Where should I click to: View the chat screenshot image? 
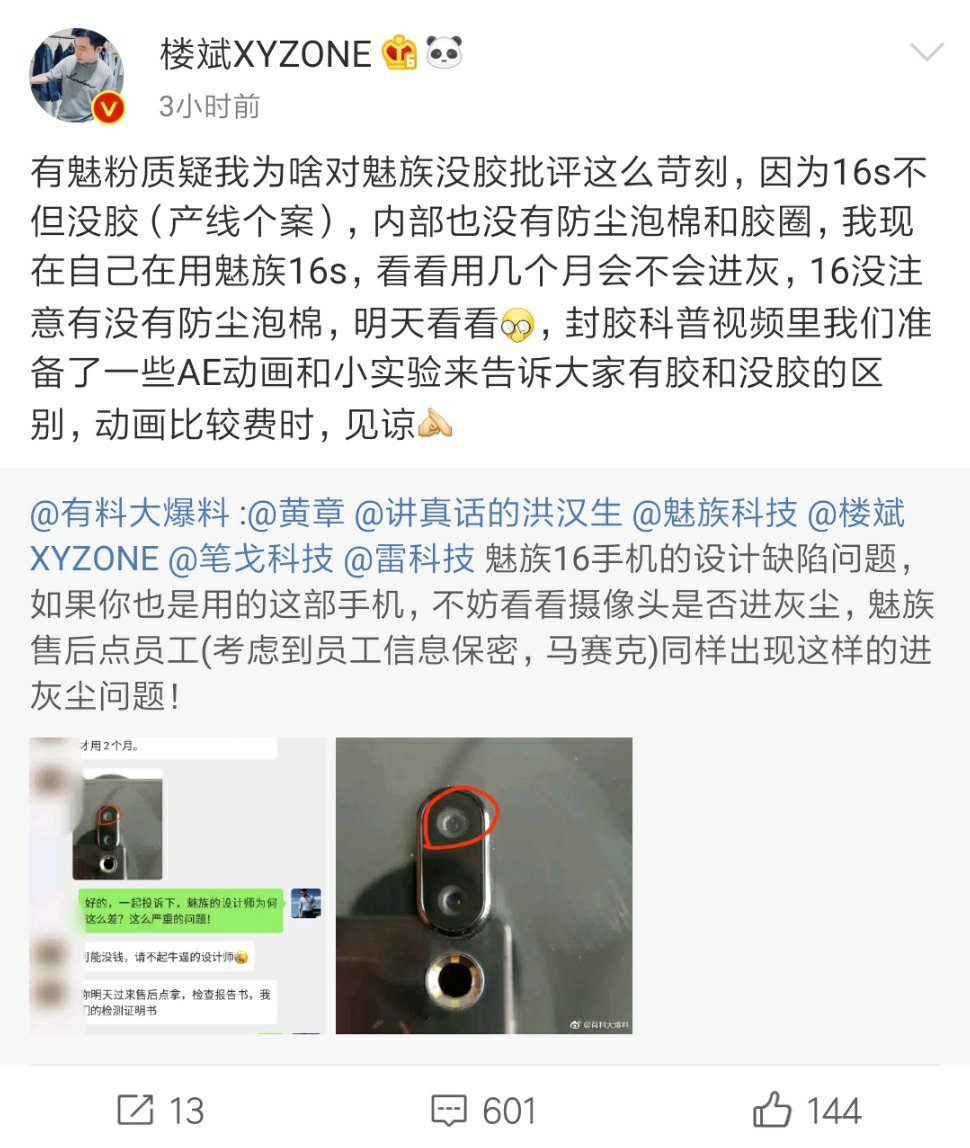pos(177,886)
